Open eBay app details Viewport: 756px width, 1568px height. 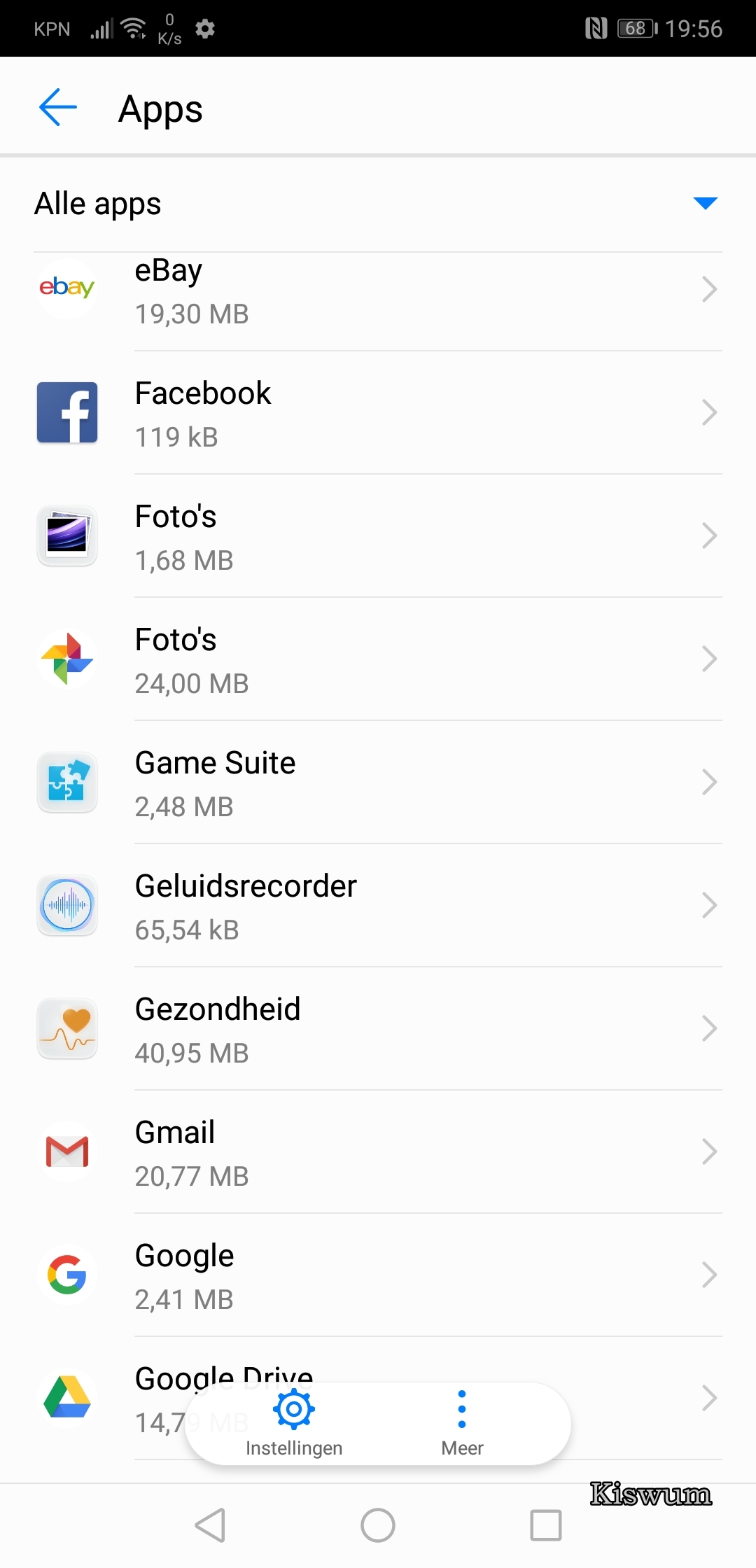pyautogui.click(x=378, y=290)
